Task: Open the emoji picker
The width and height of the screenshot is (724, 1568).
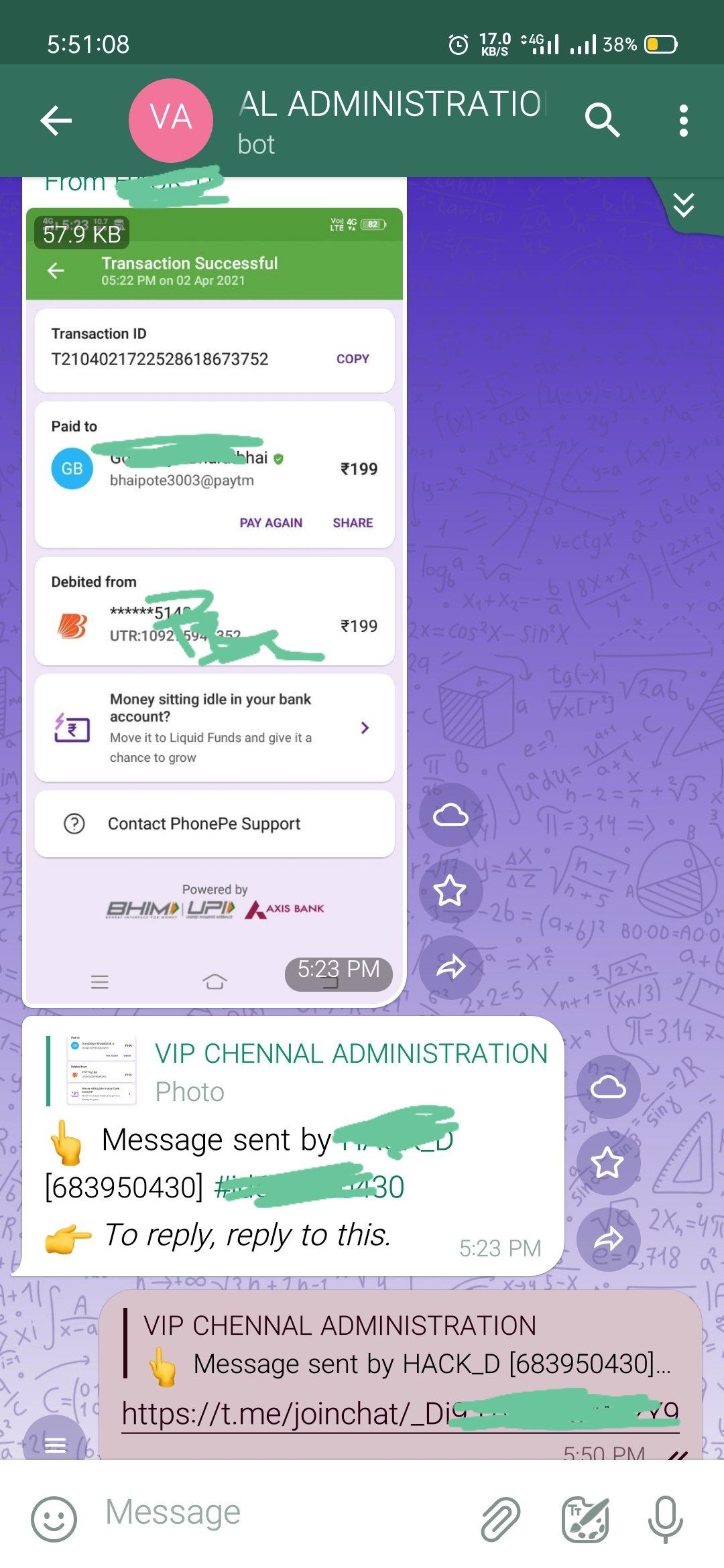Action: pyautogui.click(x=54, y=1518)
